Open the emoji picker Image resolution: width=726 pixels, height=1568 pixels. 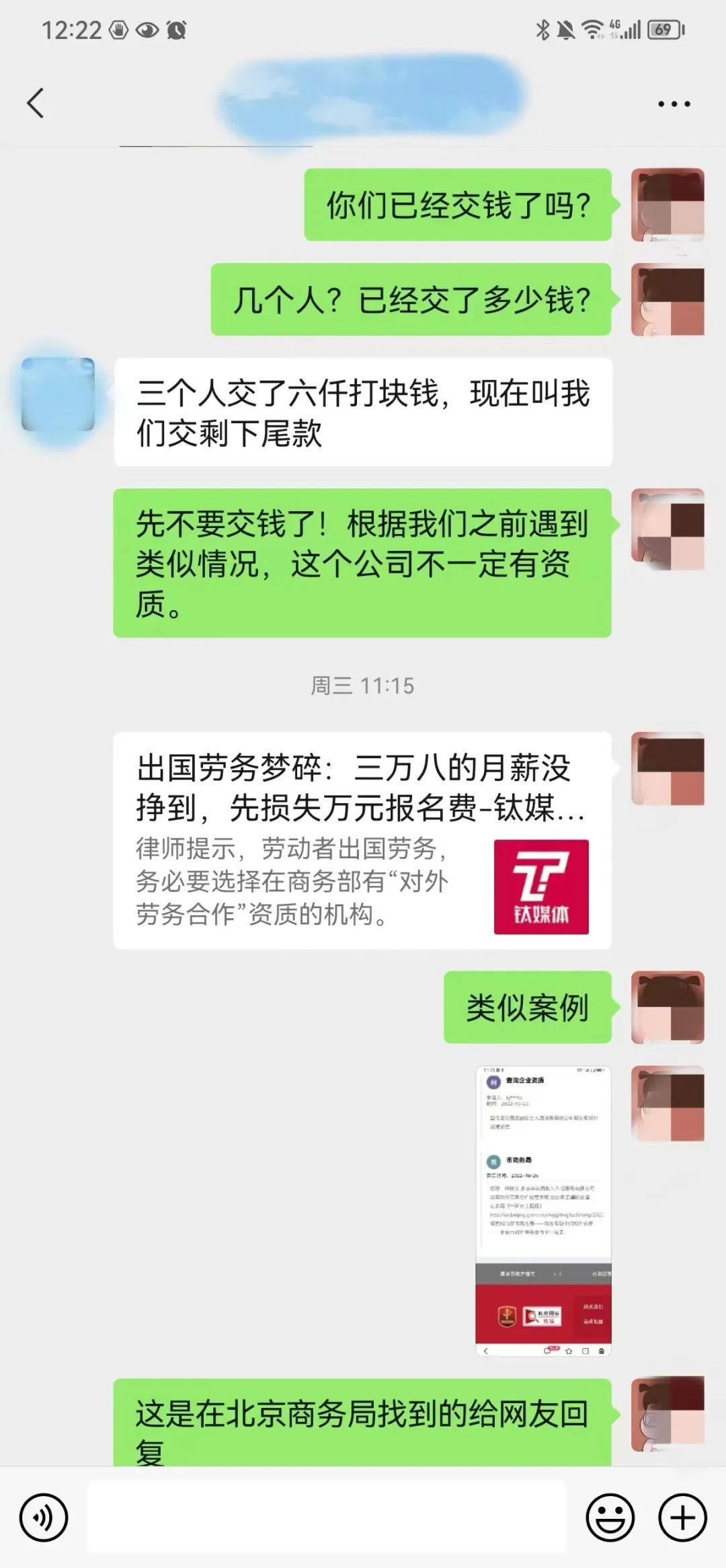[610, 1518]
